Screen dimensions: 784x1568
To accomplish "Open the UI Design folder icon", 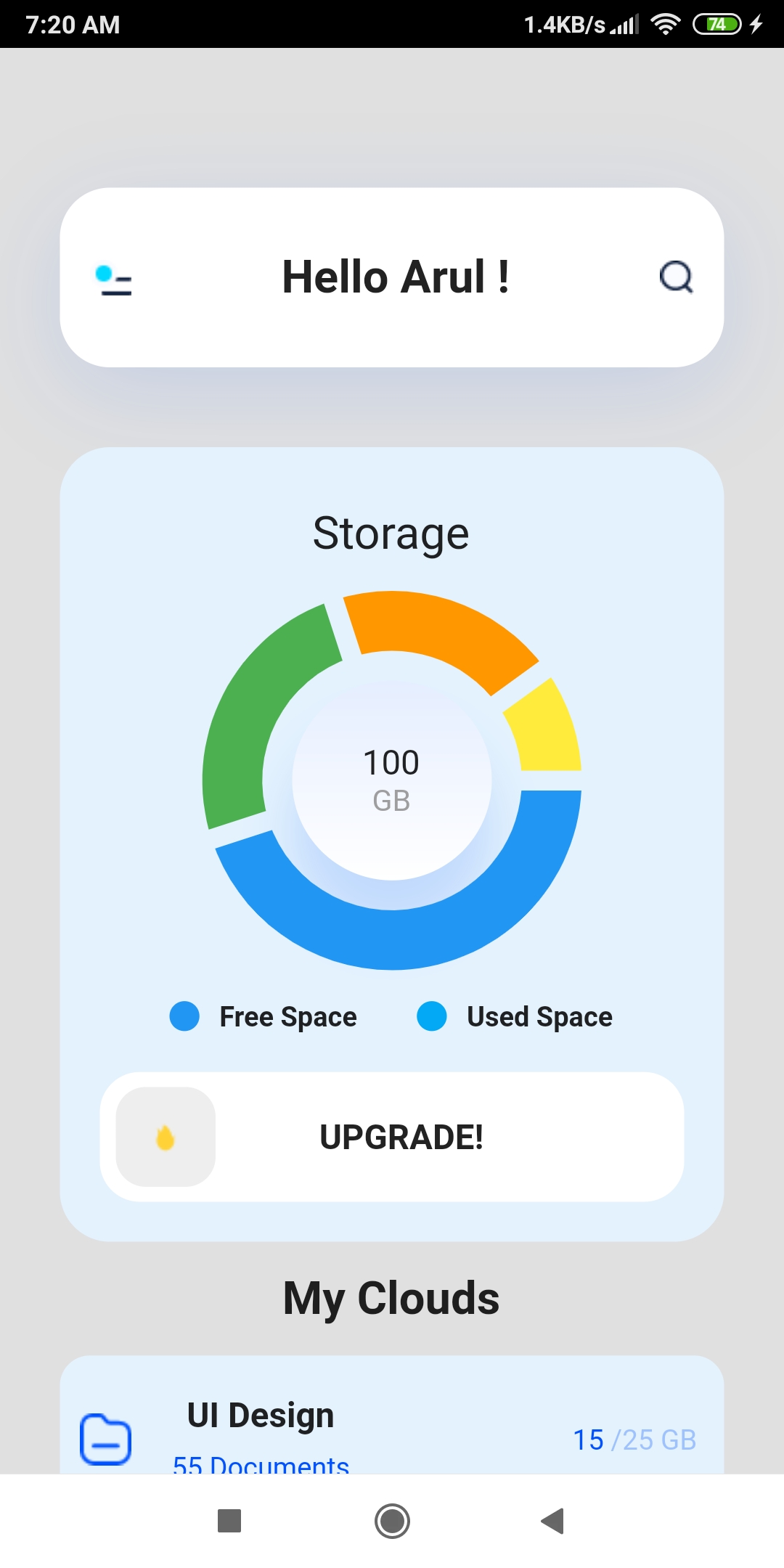I will [105, 1440].
